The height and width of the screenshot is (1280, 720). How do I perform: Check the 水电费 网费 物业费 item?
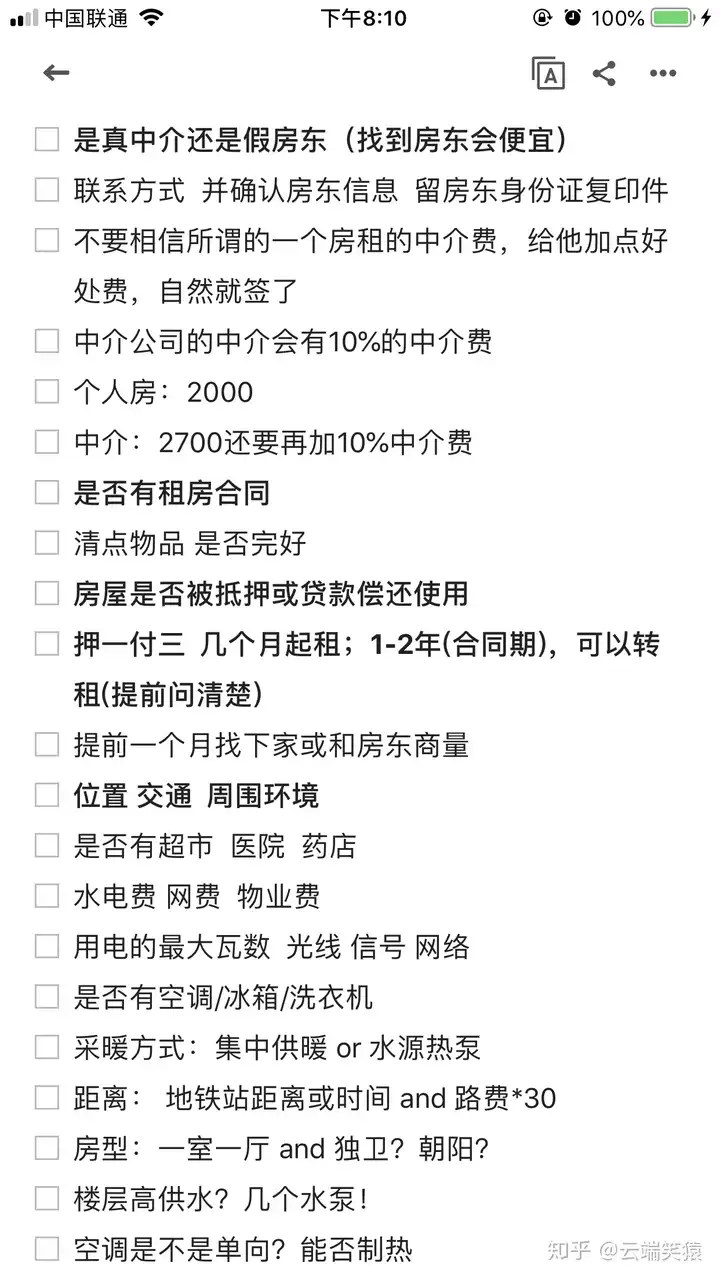47,896
